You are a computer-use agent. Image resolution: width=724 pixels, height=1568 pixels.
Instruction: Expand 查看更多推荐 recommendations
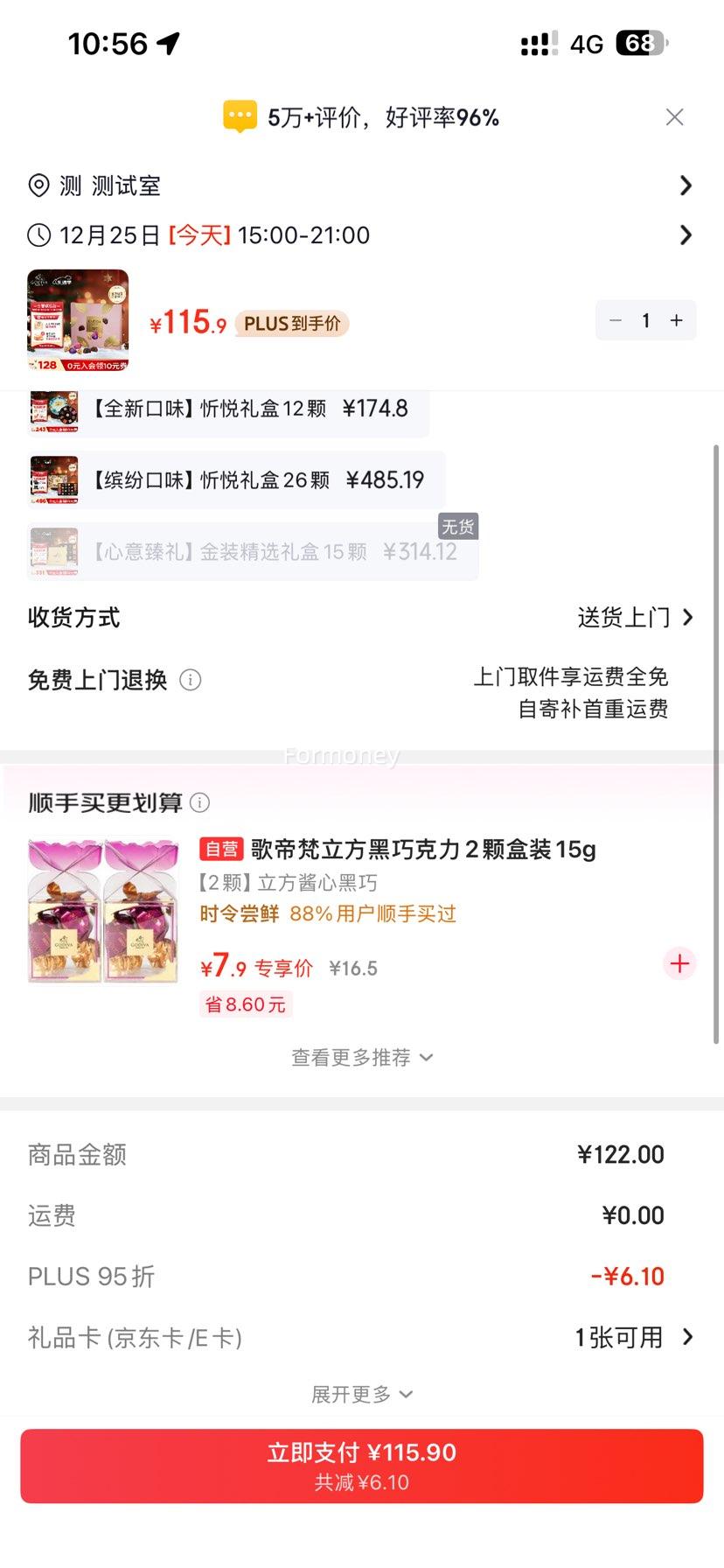tap(361, 1056)
